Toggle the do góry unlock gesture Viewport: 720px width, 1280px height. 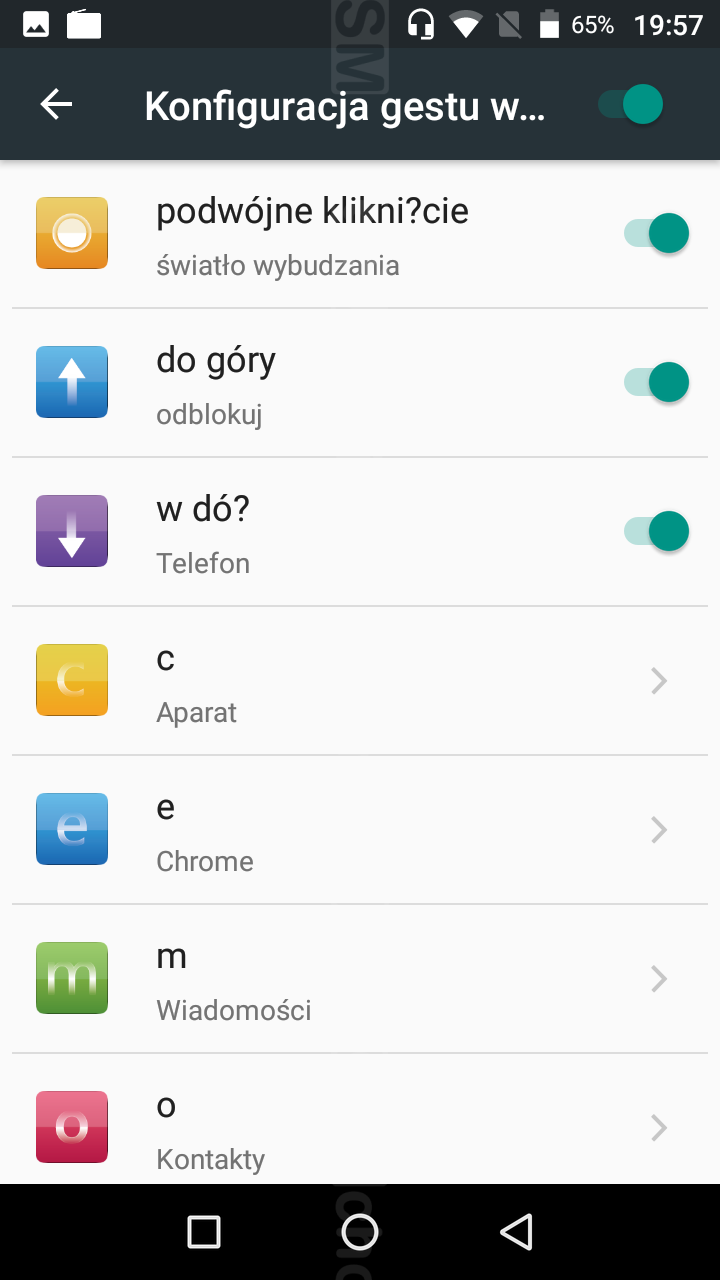657,383
